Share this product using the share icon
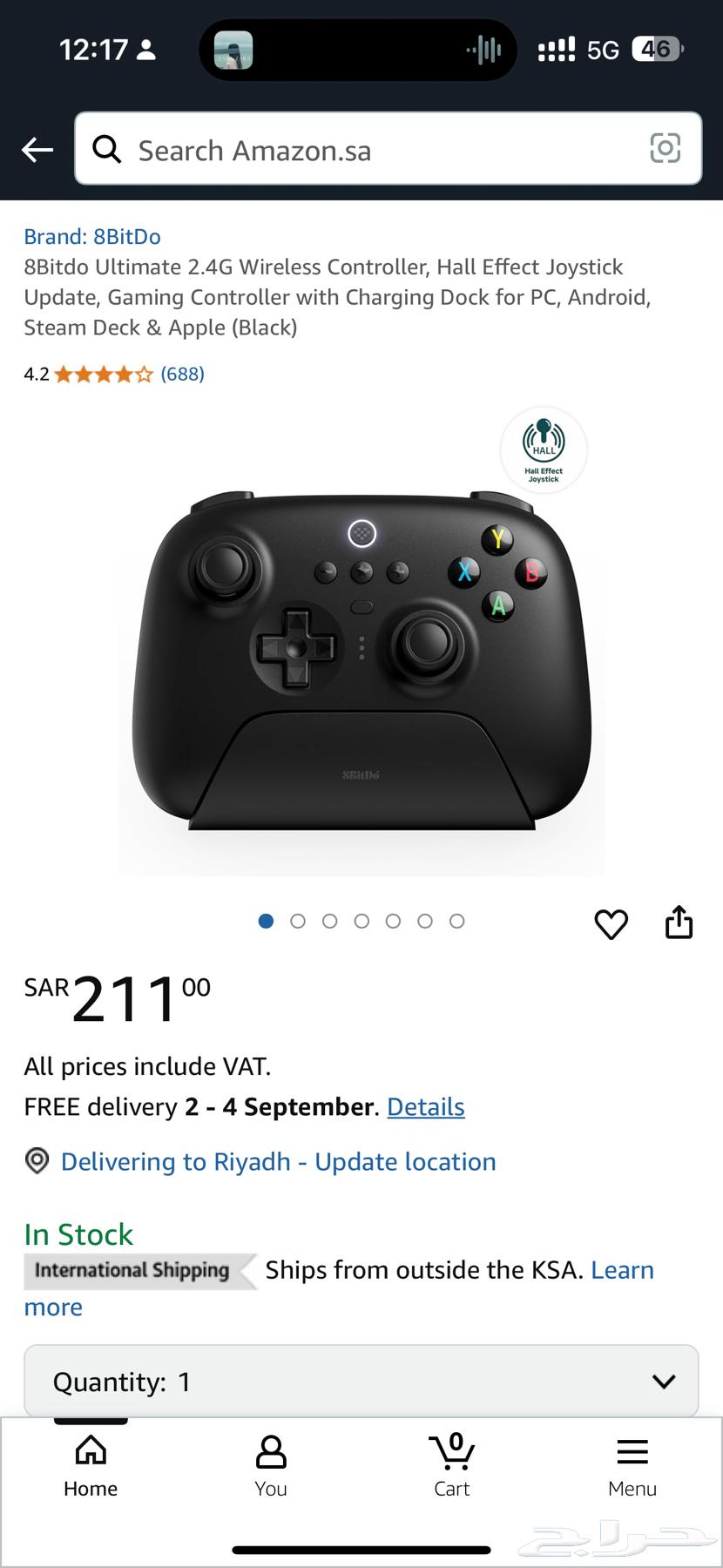Image resolution: width=723 pixels, height=1568 pixels. tap(679, 923)
